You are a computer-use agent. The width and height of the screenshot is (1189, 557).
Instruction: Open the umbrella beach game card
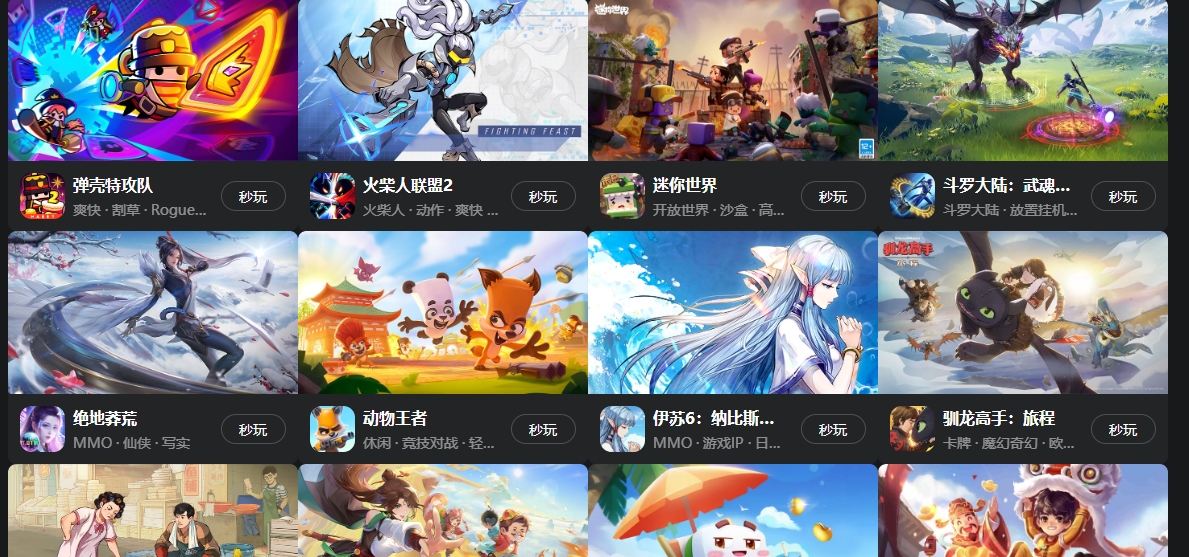point(732,512)
